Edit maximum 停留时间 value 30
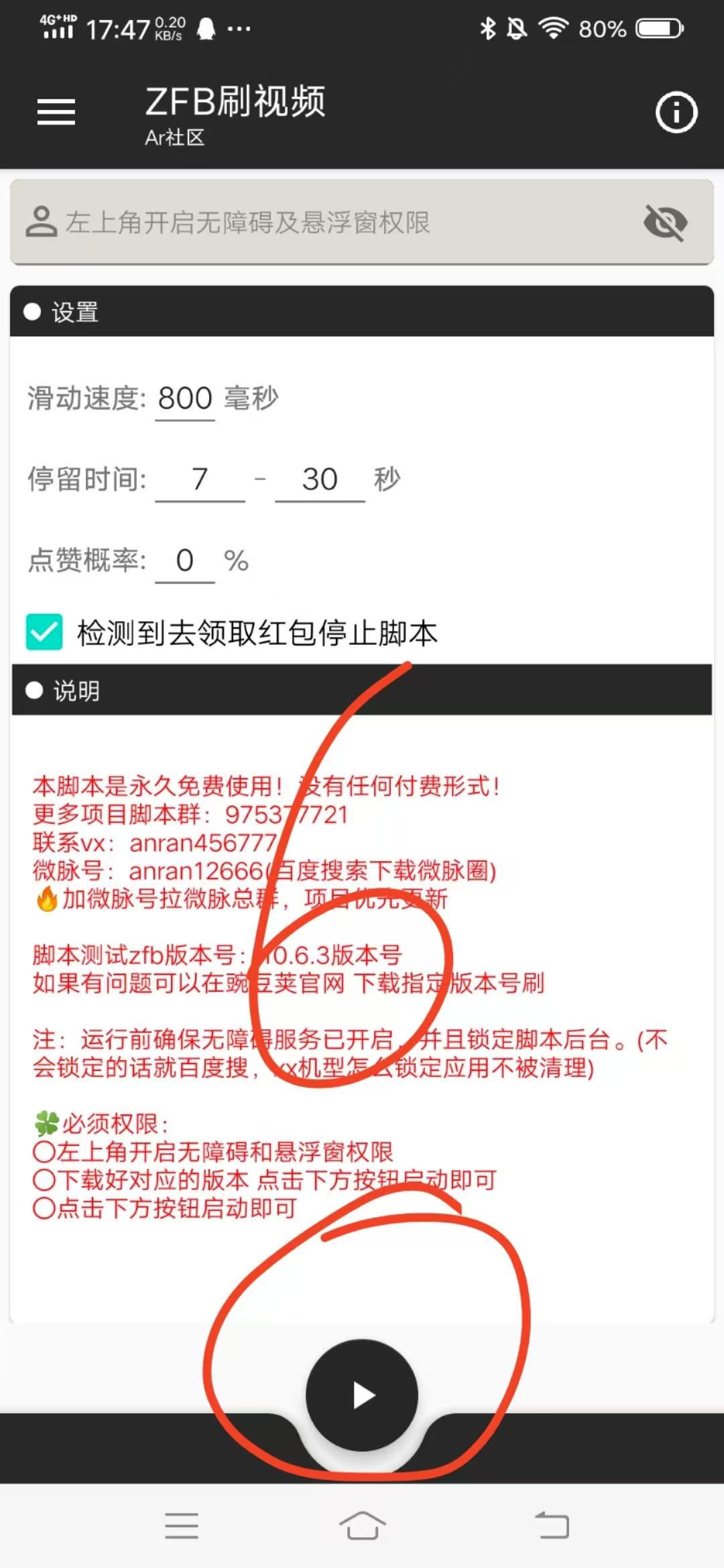Viewport: 724px width, 1568px height. (320, 480)
